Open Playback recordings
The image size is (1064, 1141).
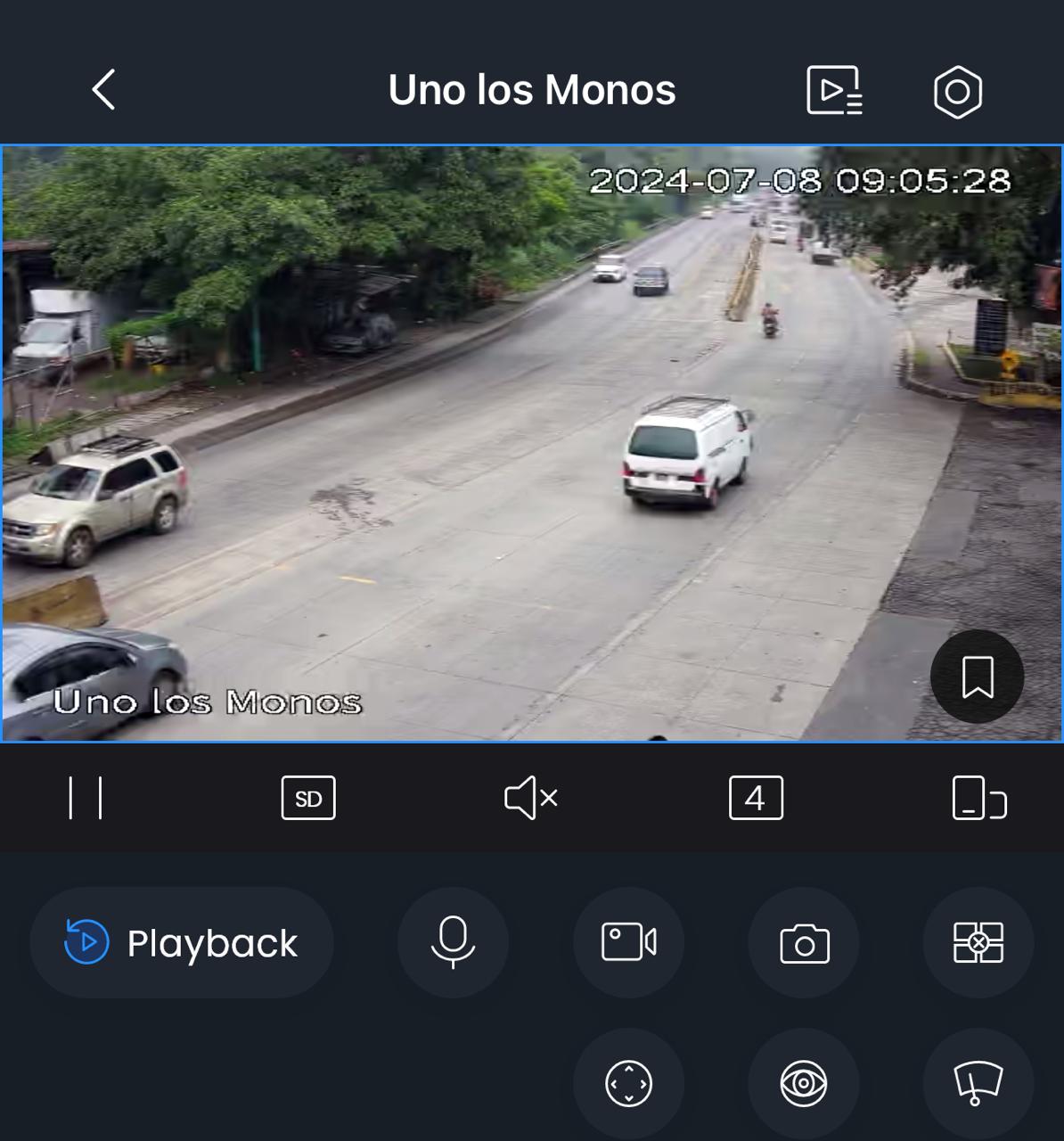click(x=182, y=942)
